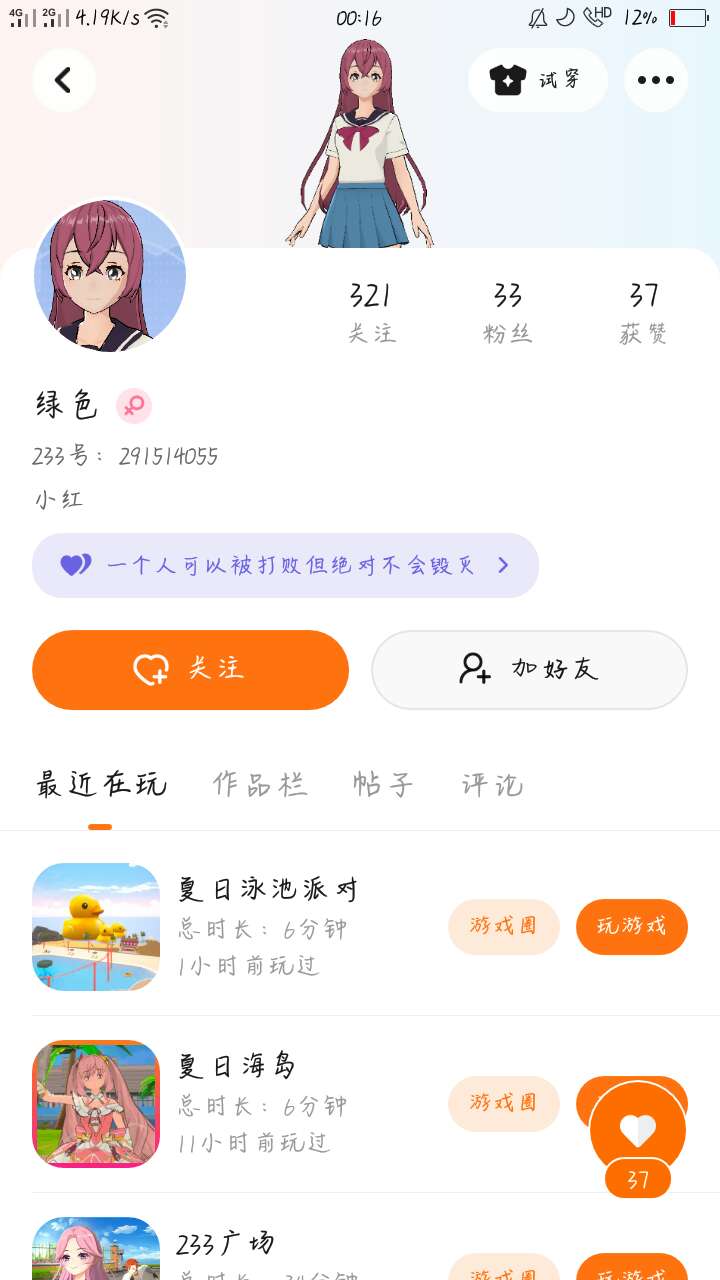Select the 最近在玩 tab
Image resolution: width=720 pixels, height=1280 pixels.
tap(101, 785)
